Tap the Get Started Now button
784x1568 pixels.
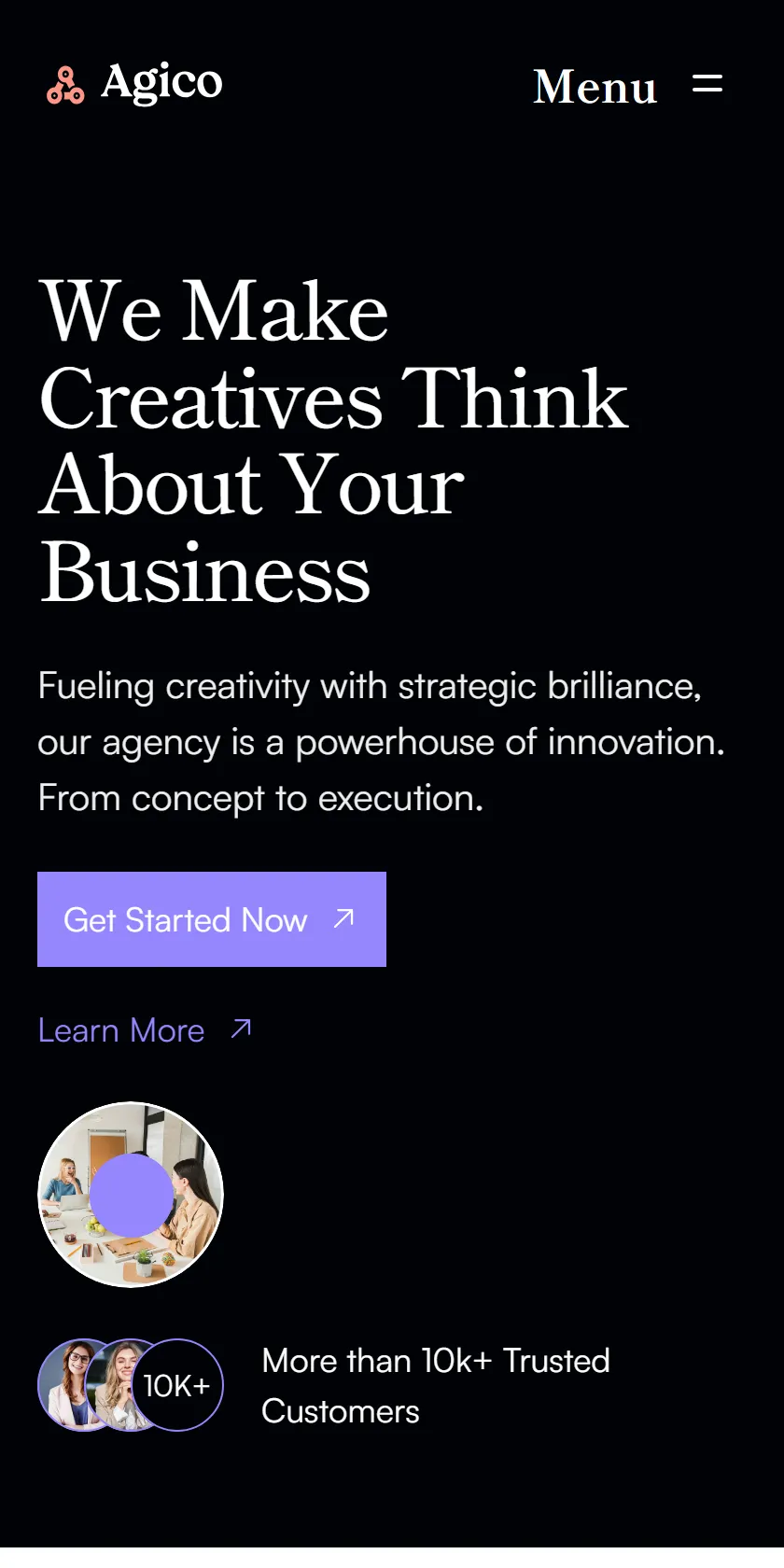point(212,919)
